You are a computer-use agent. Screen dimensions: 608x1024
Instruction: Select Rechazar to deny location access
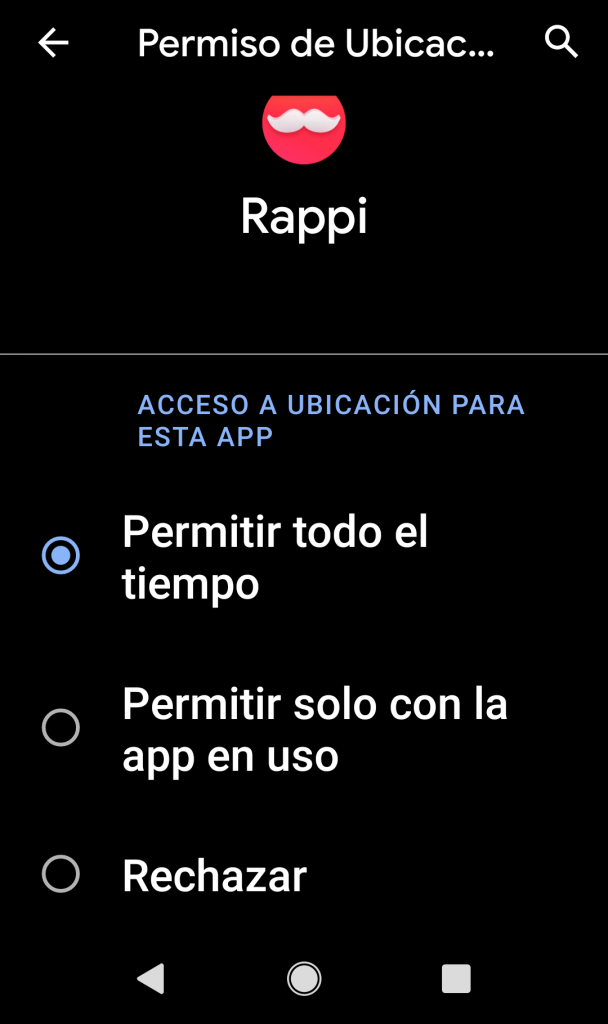coord(61,875)
